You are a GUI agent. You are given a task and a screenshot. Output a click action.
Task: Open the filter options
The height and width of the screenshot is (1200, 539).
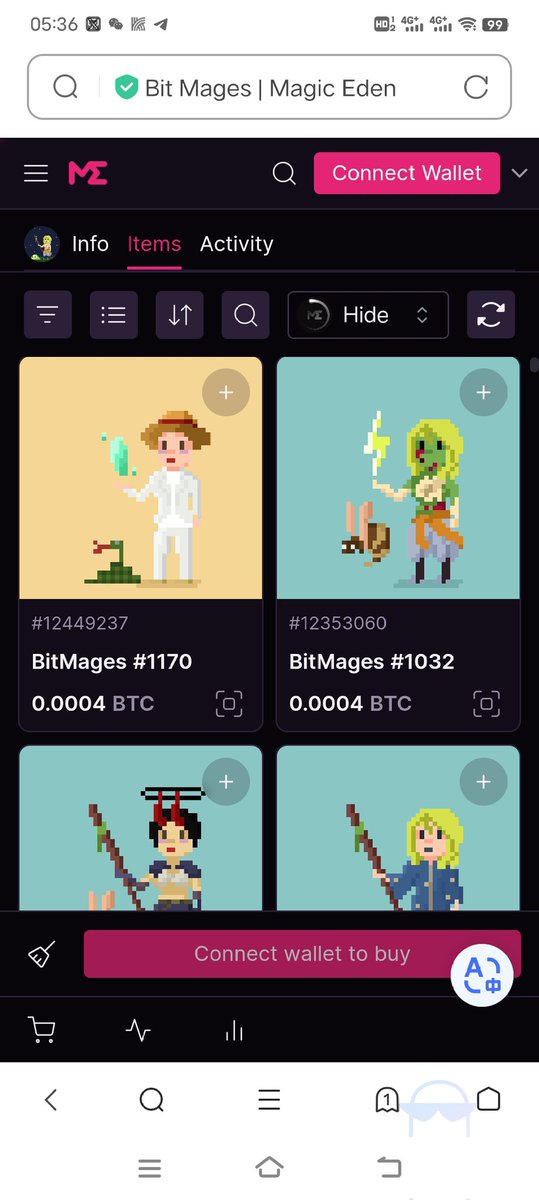point(48,315)
